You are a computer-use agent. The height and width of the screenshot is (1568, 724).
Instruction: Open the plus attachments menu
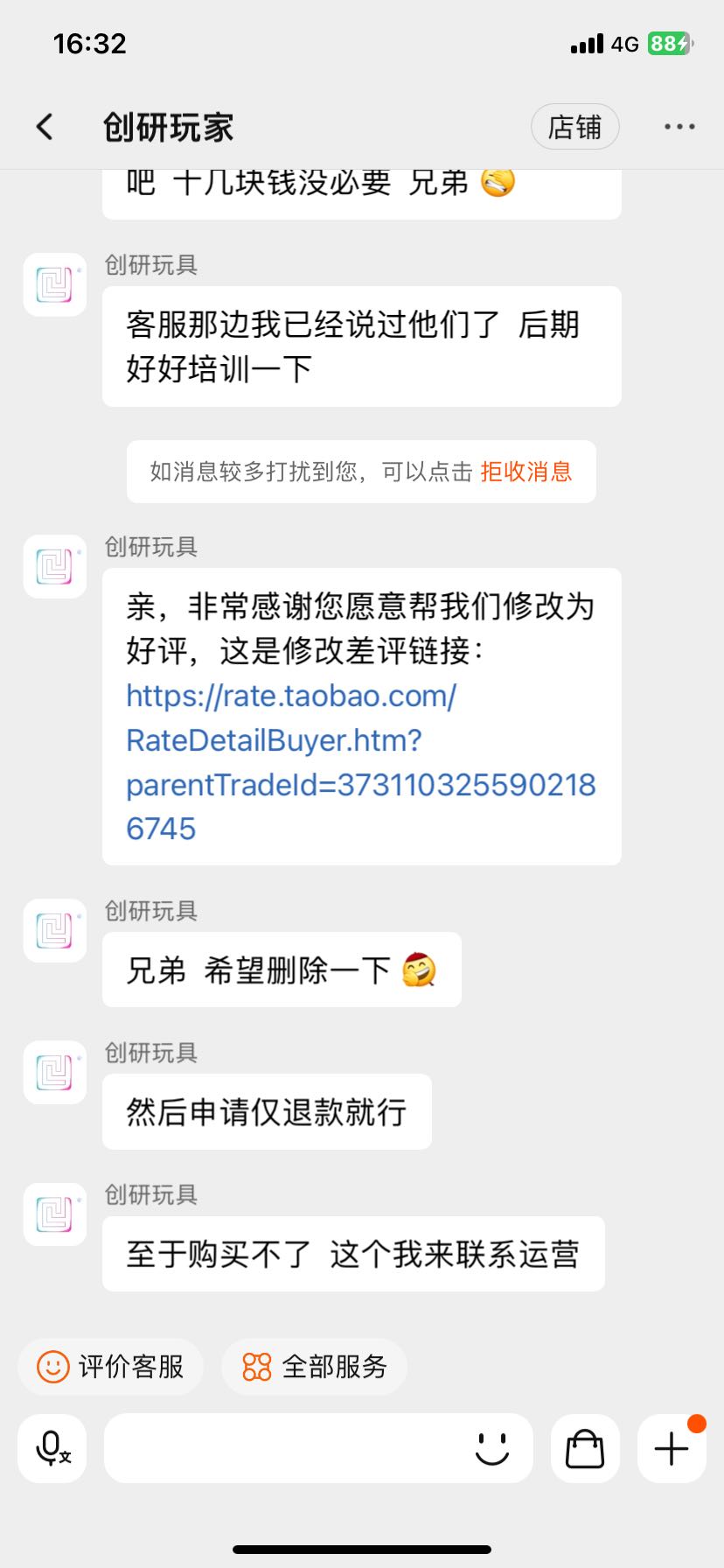672,1448
